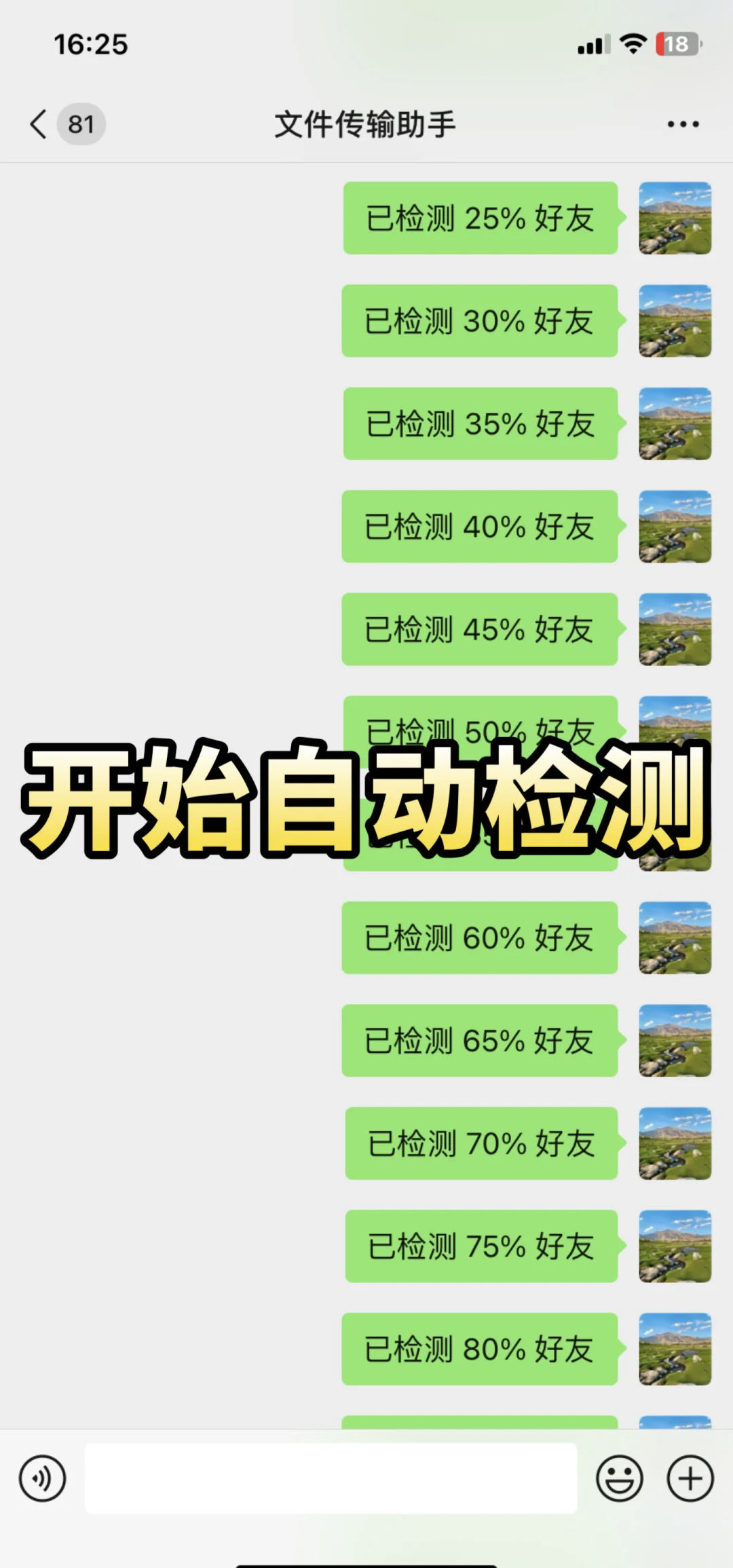733x1568 pixels.
Task: Focus the message text field
Action: [x=331, y=1478]
